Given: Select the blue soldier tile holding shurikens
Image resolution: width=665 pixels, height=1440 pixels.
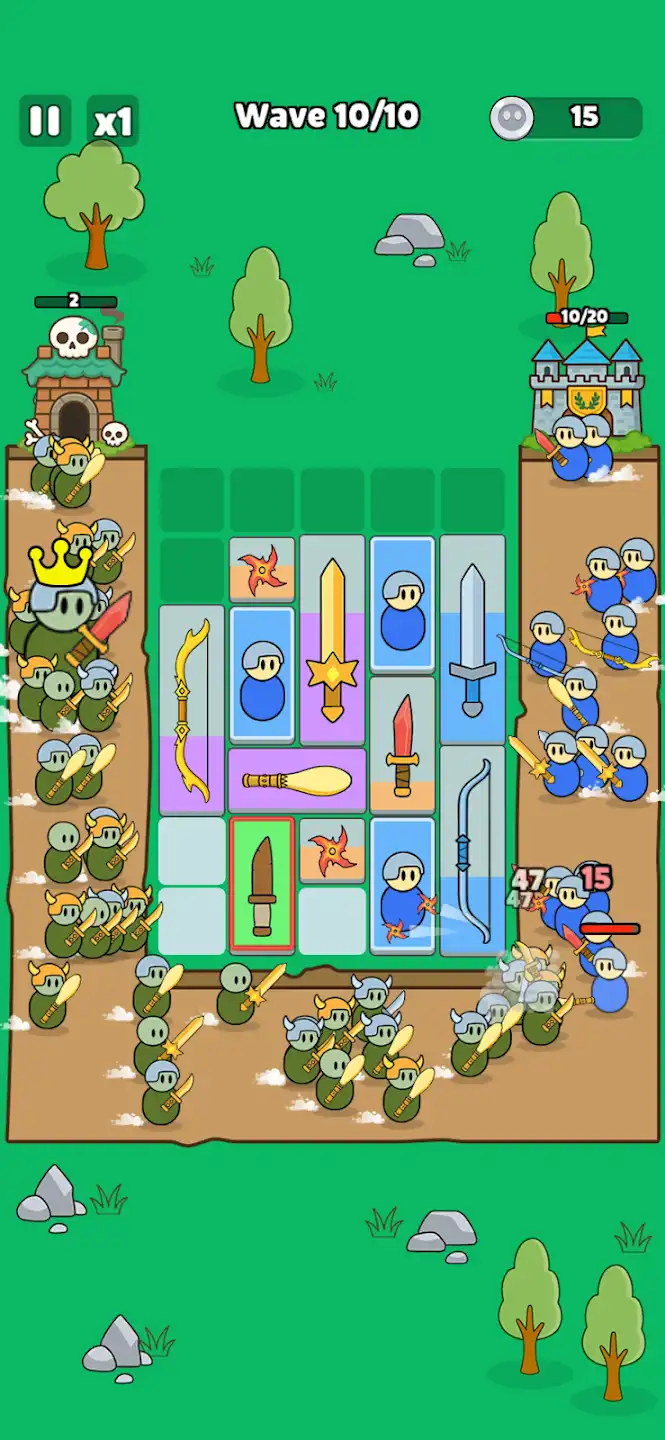Looking at the screenshot, I should (x=402, y=884).
